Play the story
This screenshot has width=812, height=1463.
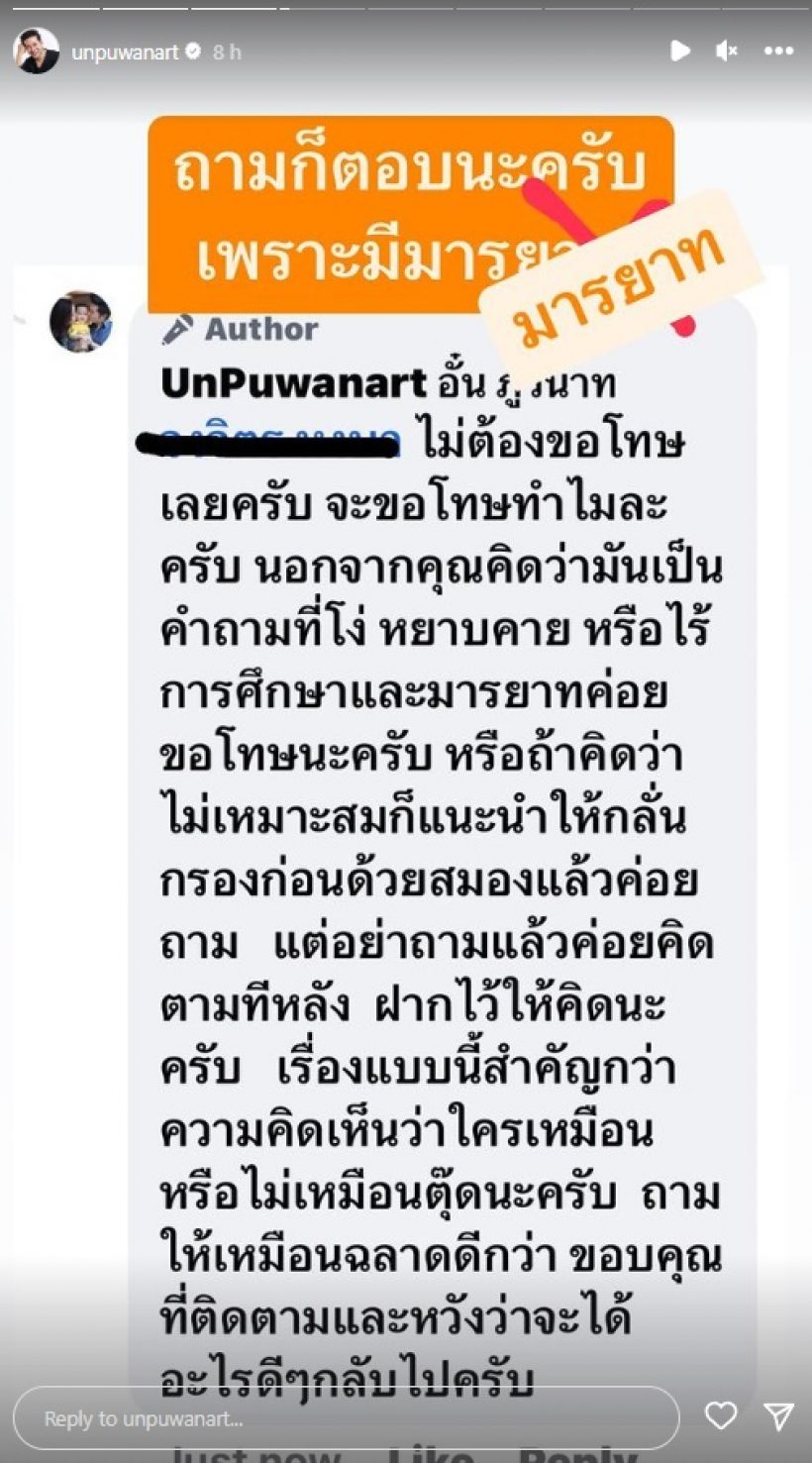click(x=679, y=52)
